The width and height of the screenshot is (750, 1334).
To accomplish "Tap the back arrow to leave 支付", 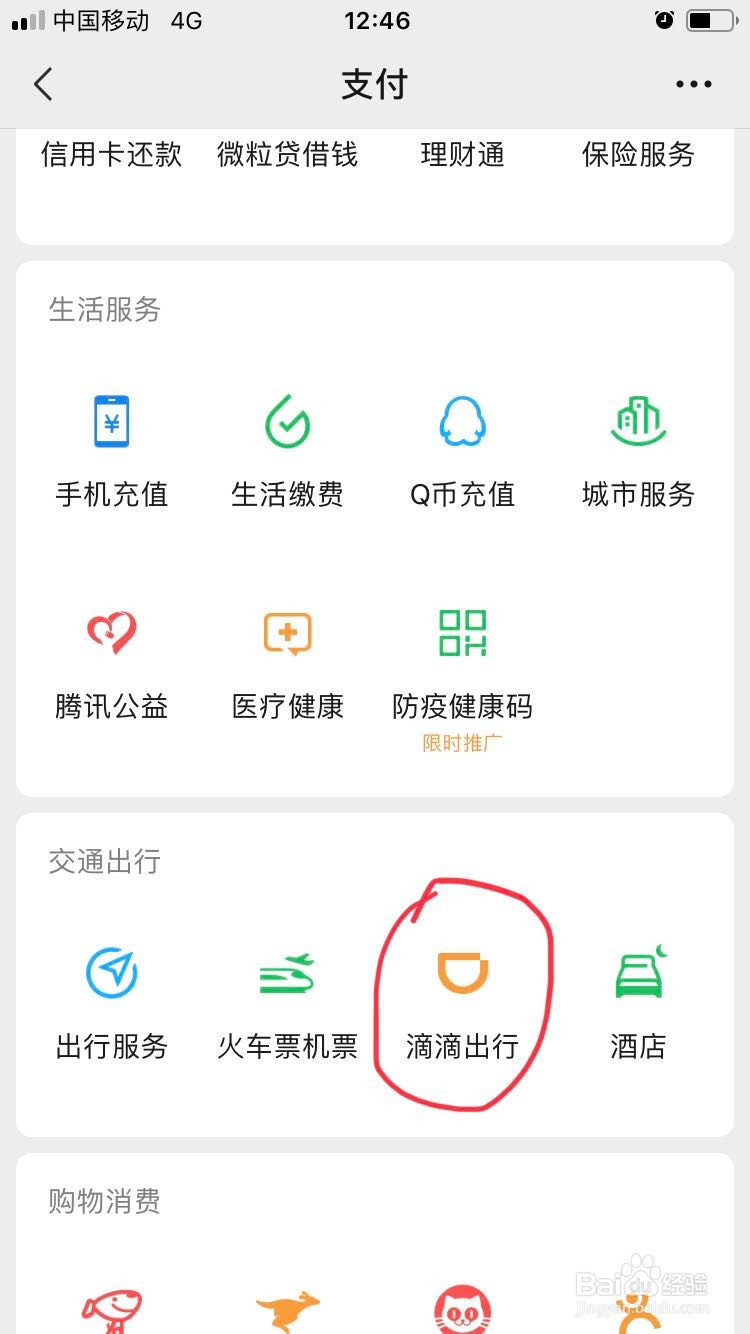I will click(x=42, y=84).
